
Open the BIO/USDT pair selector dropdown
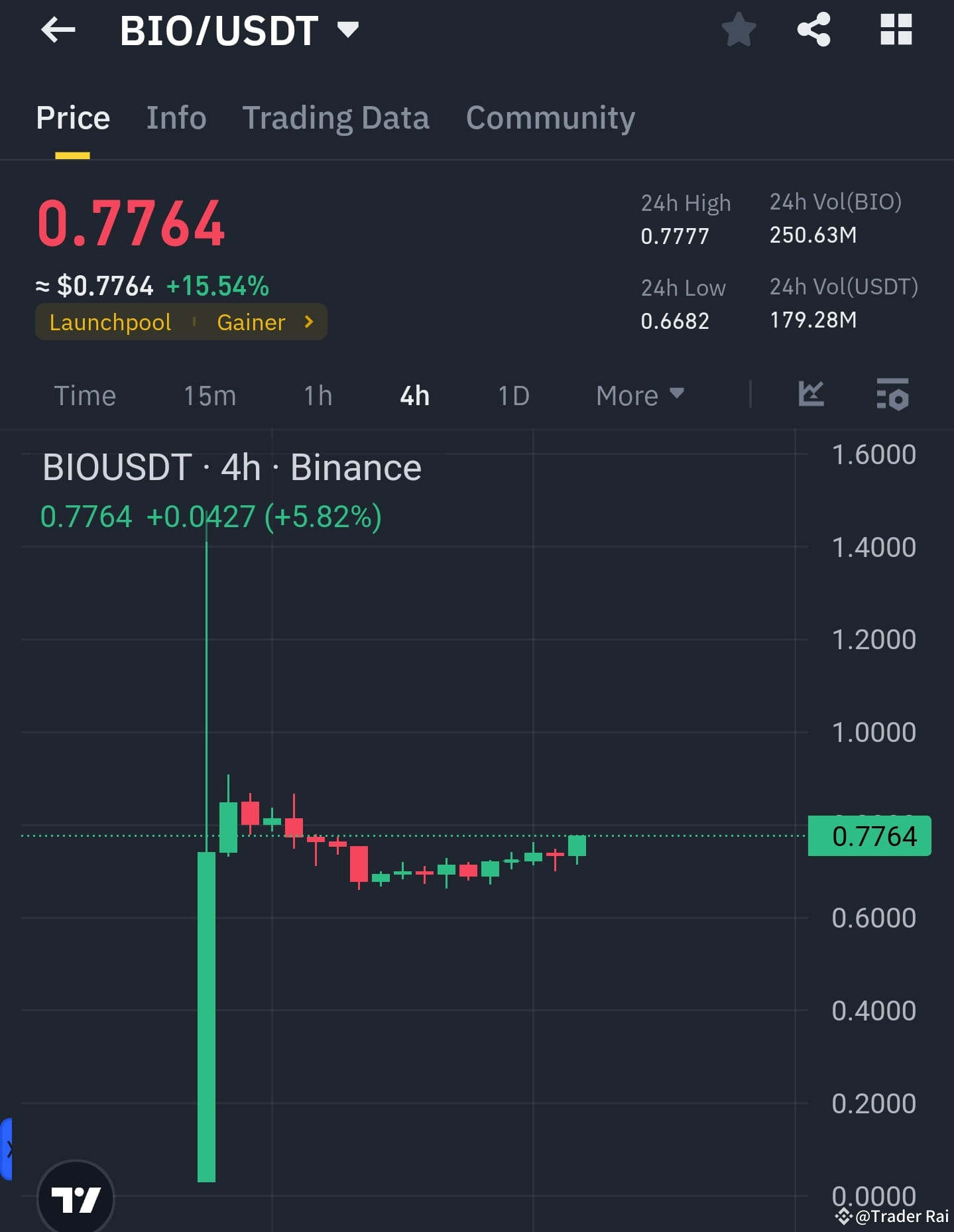point(347,29)
